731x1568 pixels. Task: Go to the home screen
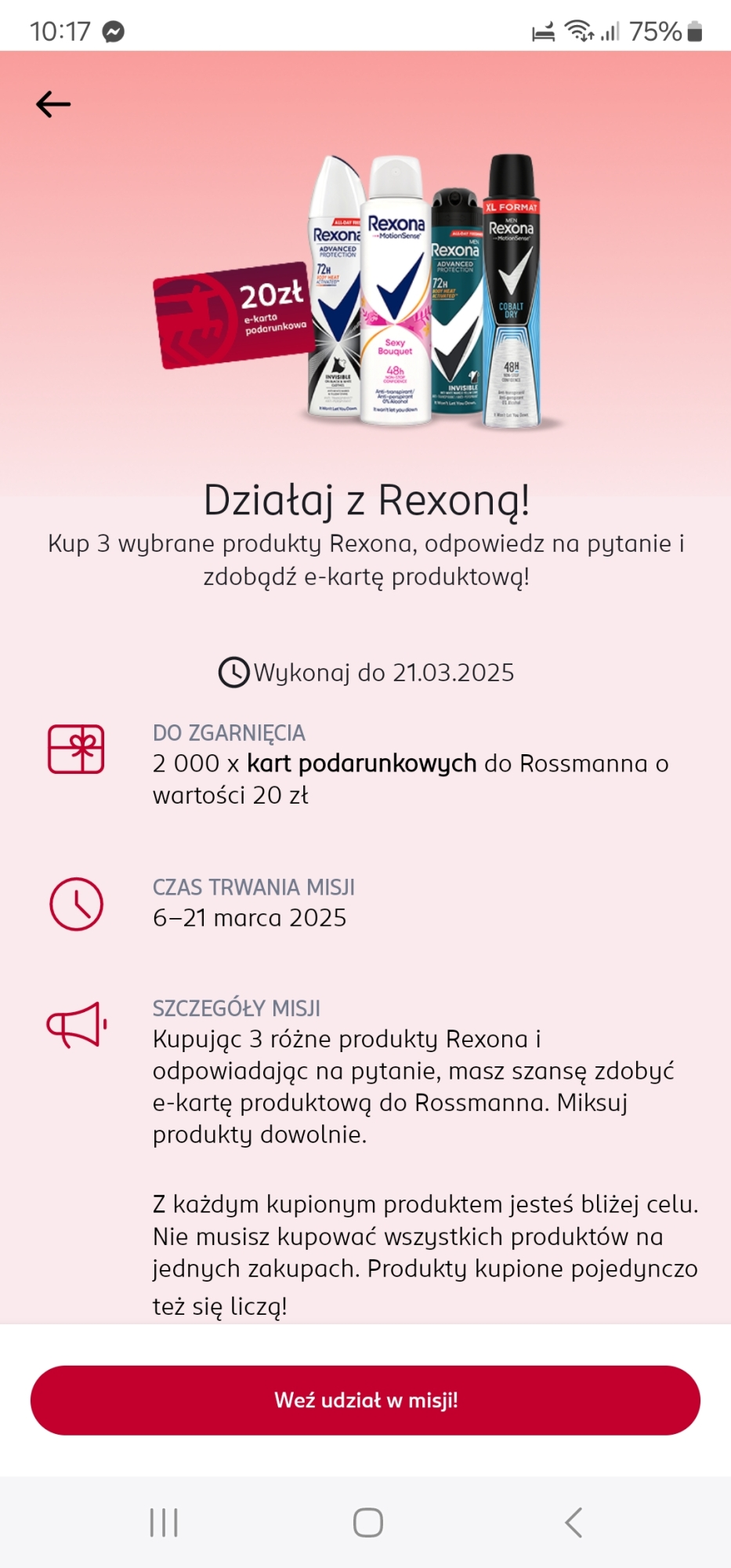pyautogui.click(x=367, y=1523)
